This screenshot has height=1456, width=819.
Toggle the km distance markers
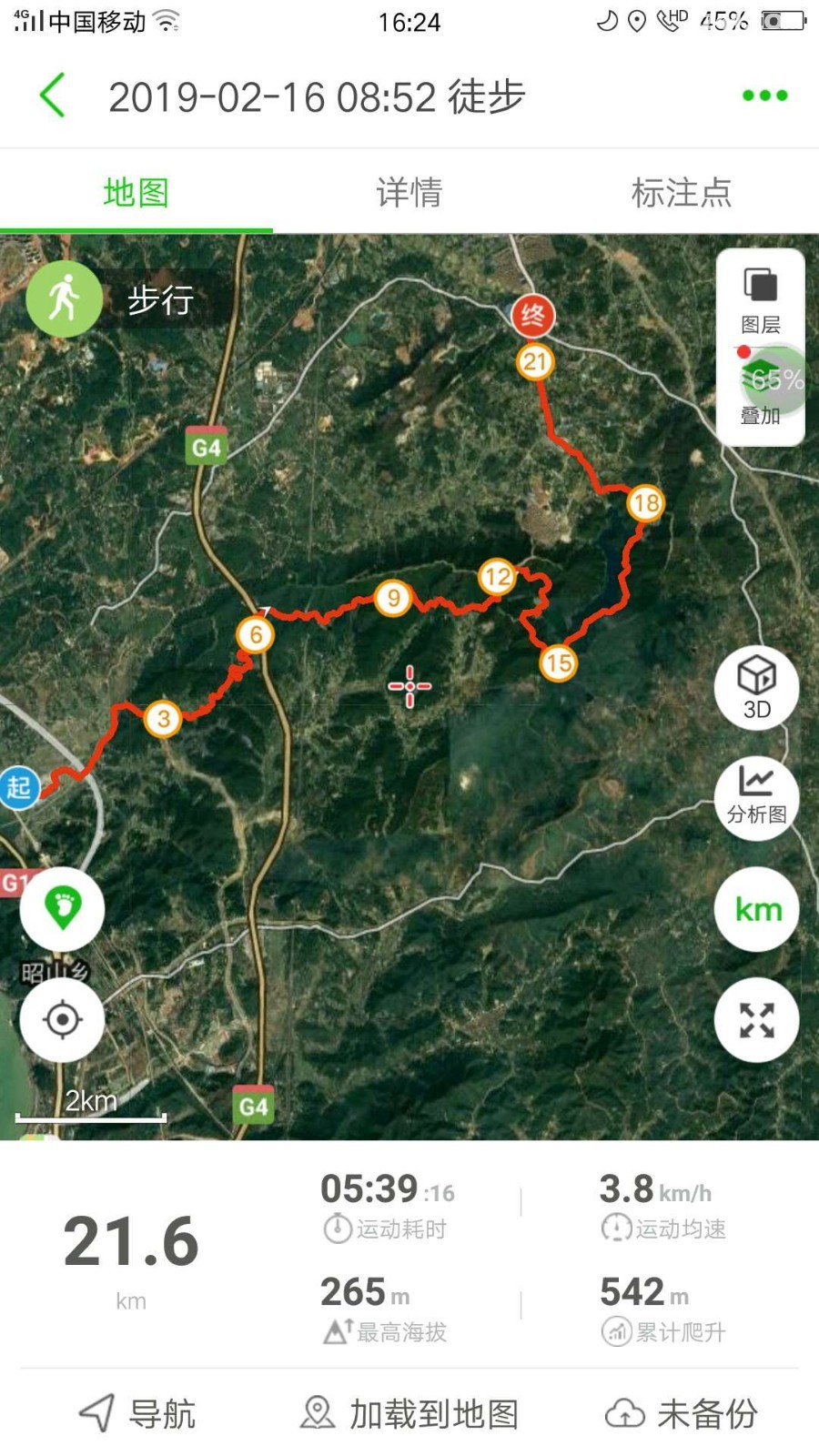pyautogui.click(x=757, y=909)
